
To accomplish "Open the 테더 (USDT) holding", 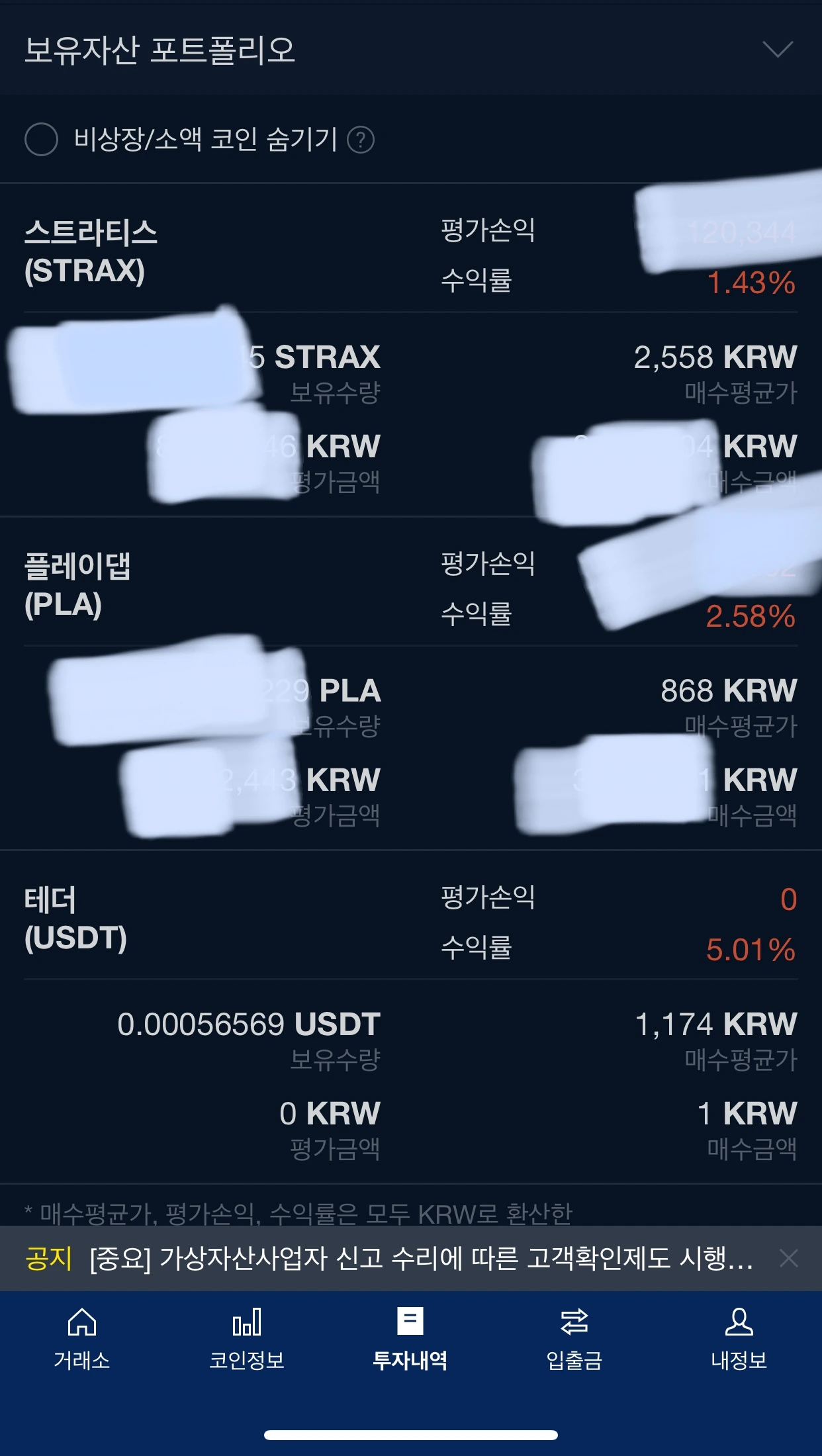I will coord(75,919).
